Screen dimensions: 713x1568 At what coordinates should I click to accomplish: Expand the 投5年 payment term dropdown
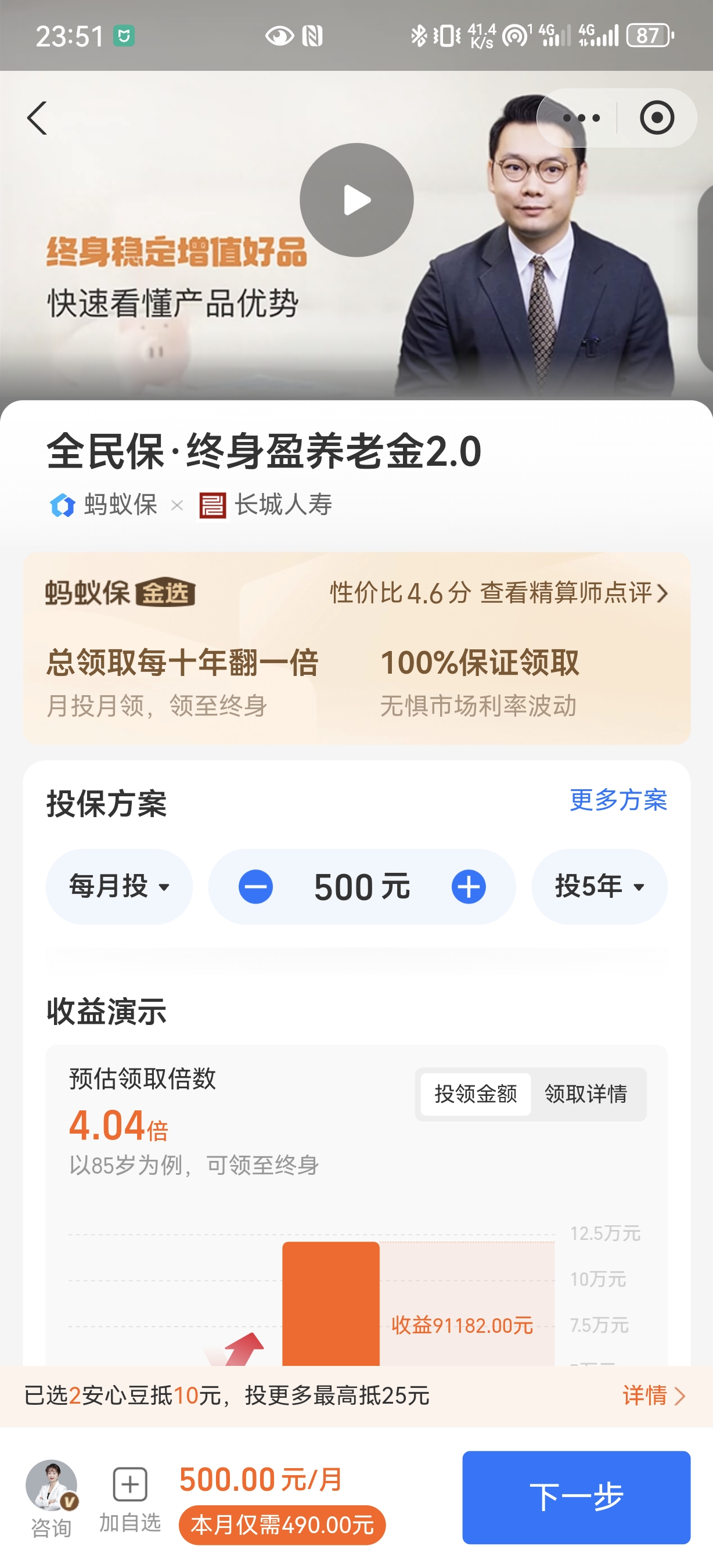(599, 886)
